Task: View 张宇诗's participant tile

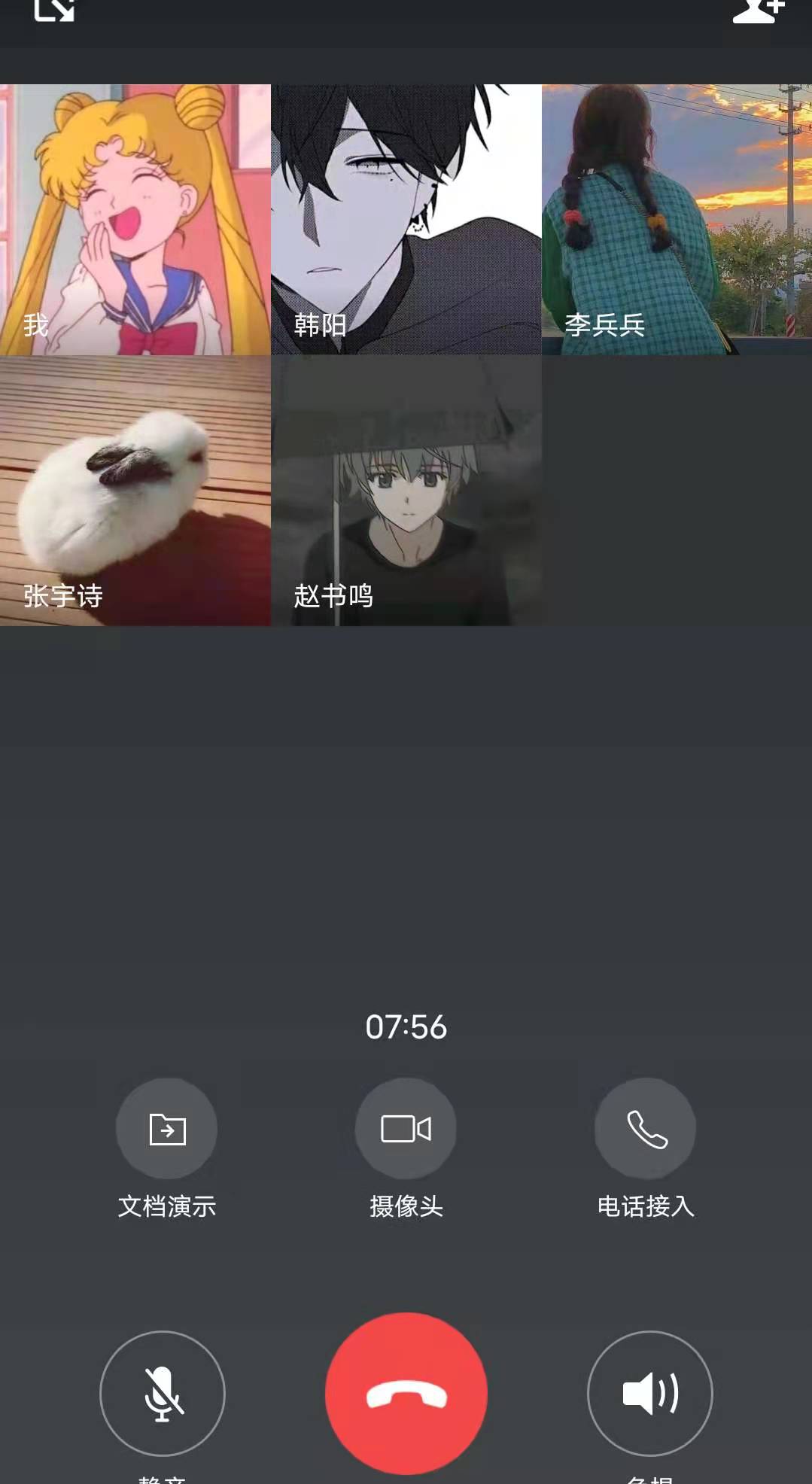Action: click(x=135, y=490)
